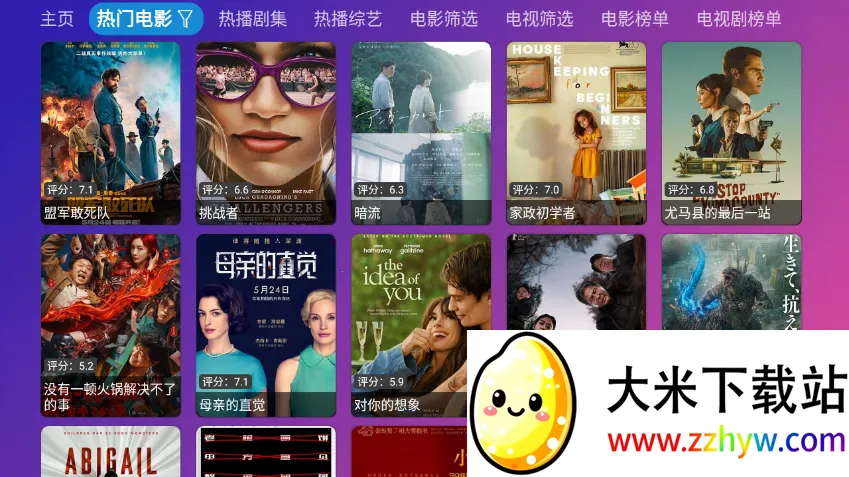Open 家政初学者 movie details
Viewport: 849px width, 477px height.
point(576,132)
